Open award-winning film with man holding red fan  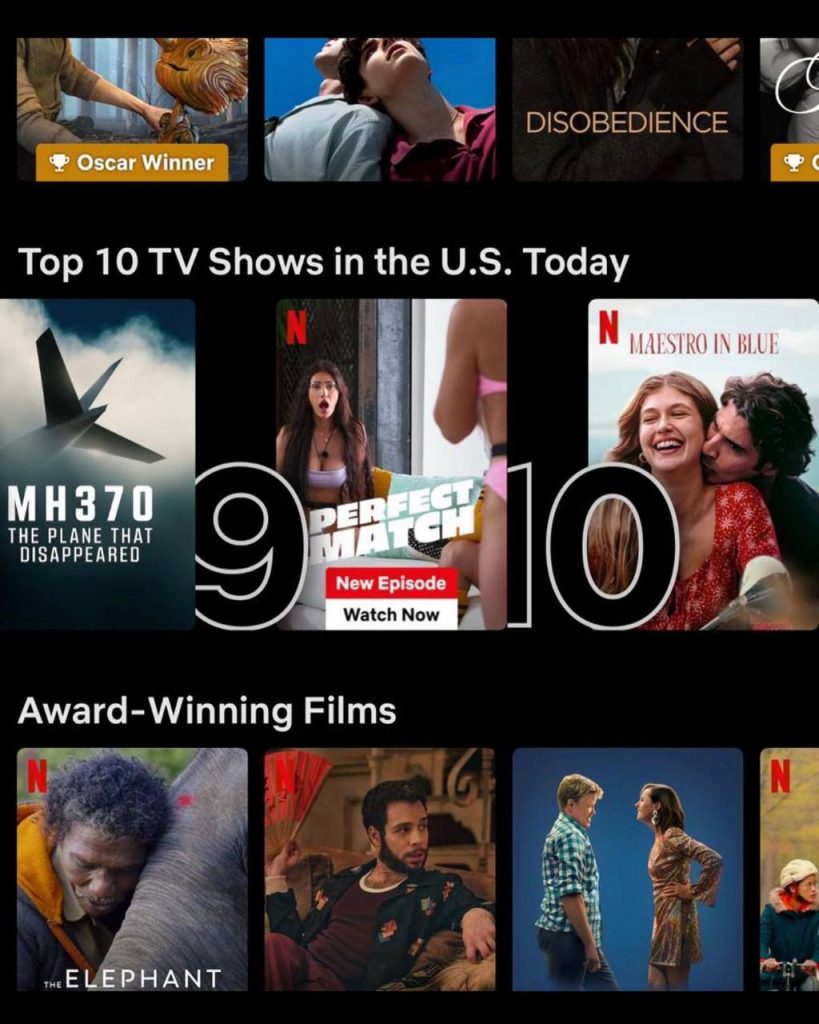(379, 869)
